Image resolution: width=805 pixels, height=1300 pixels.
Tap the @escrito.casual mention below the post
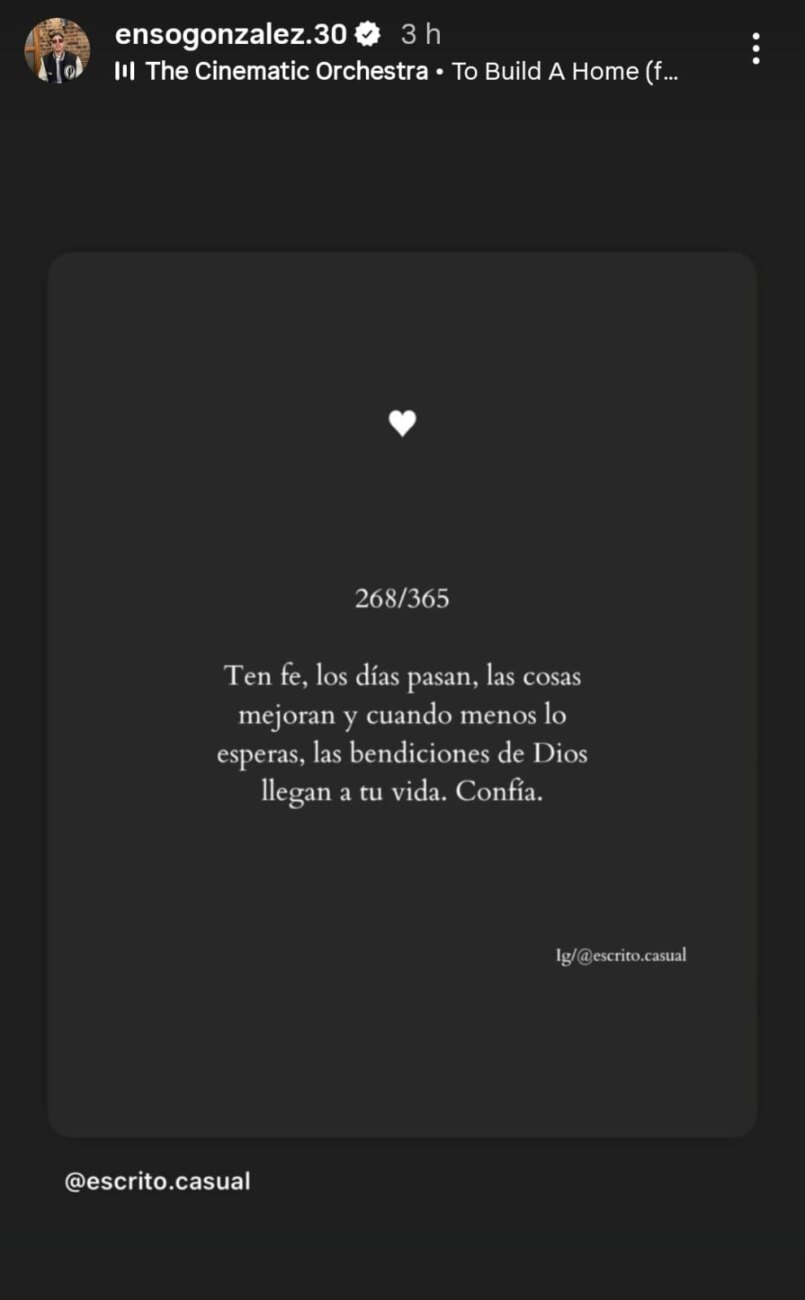tap(157, 1181)
